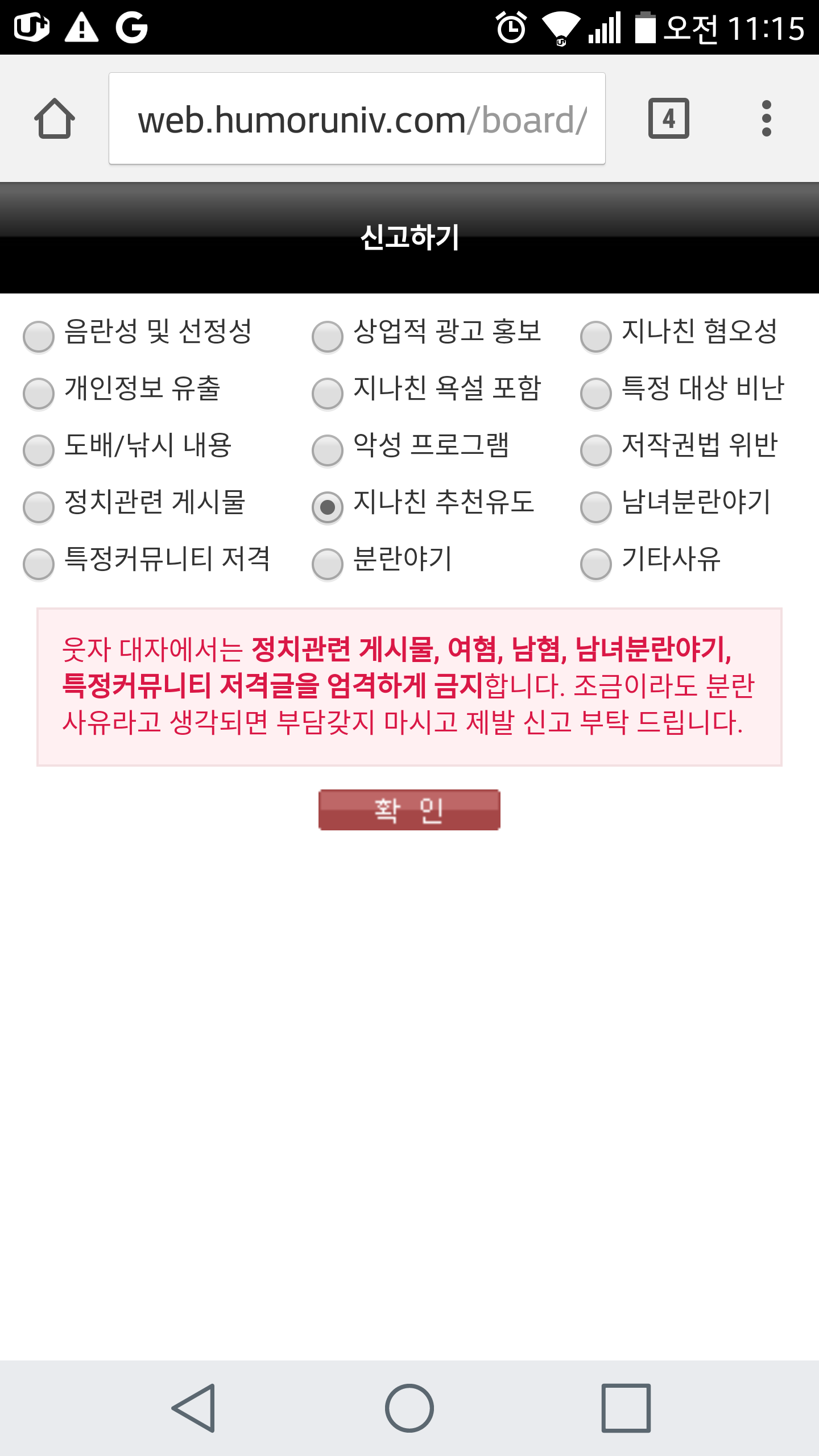Screen dimensions: 819x1456
Task: Choose 특정 대상 비난 reason
Action: click(x=596, y=393)
